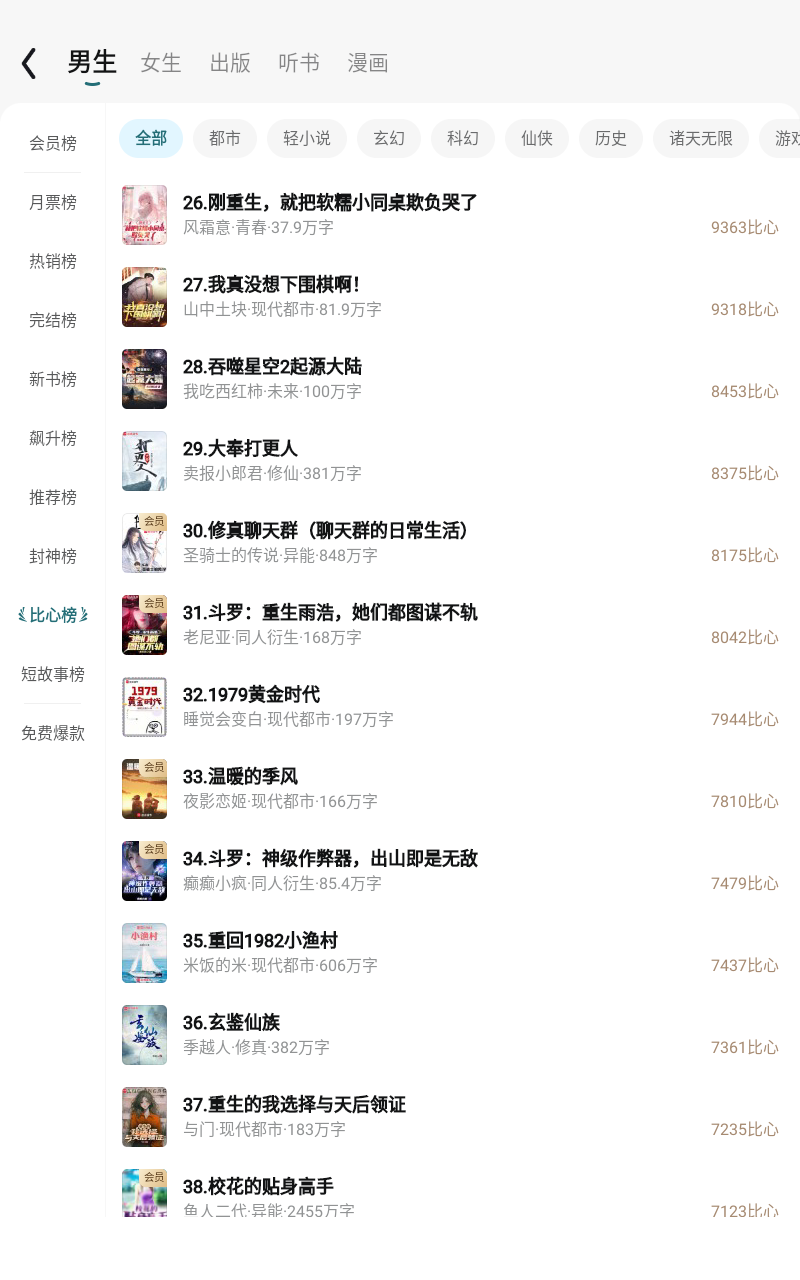Switch to the 女生 tab
The image size is (800, 1280).
coord(161,63)
